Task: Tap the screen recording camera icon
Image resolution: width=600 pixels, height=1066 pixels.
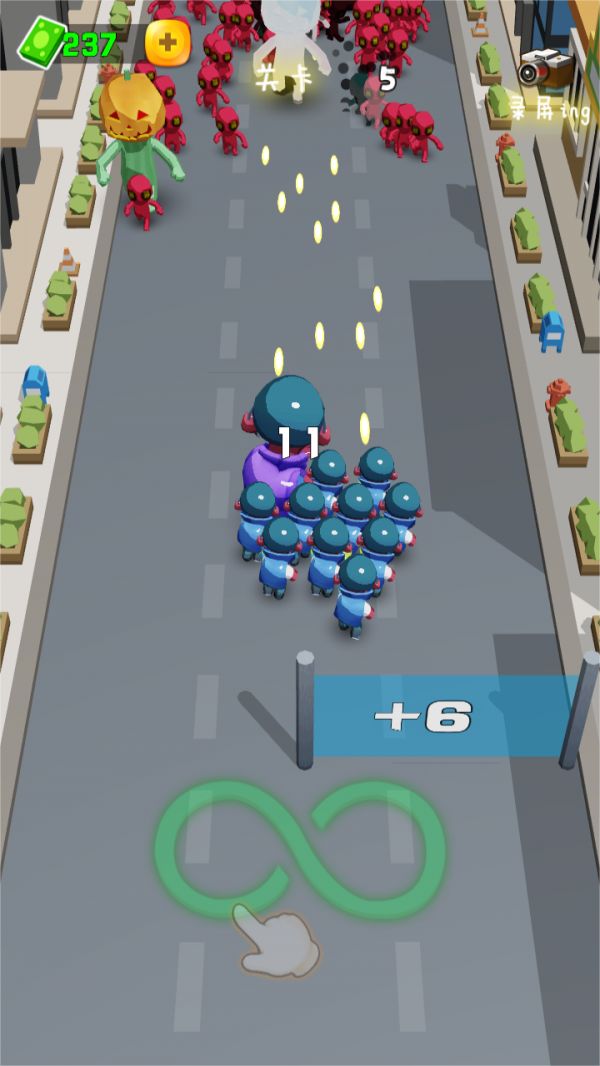Action: (x=546, y=68)
